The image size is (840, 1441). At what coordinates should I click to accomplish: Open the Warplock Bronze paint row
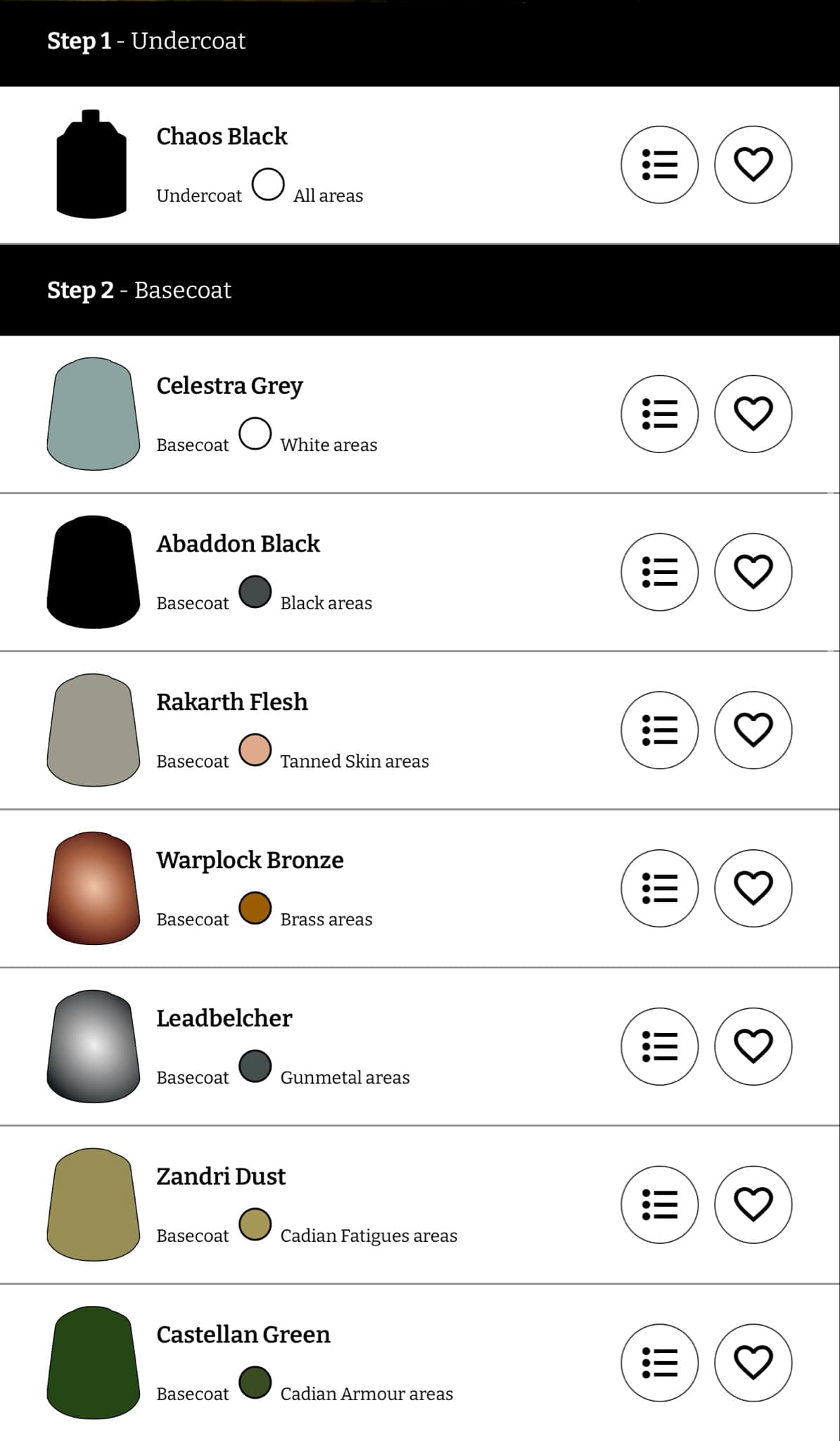click(419, 889)
